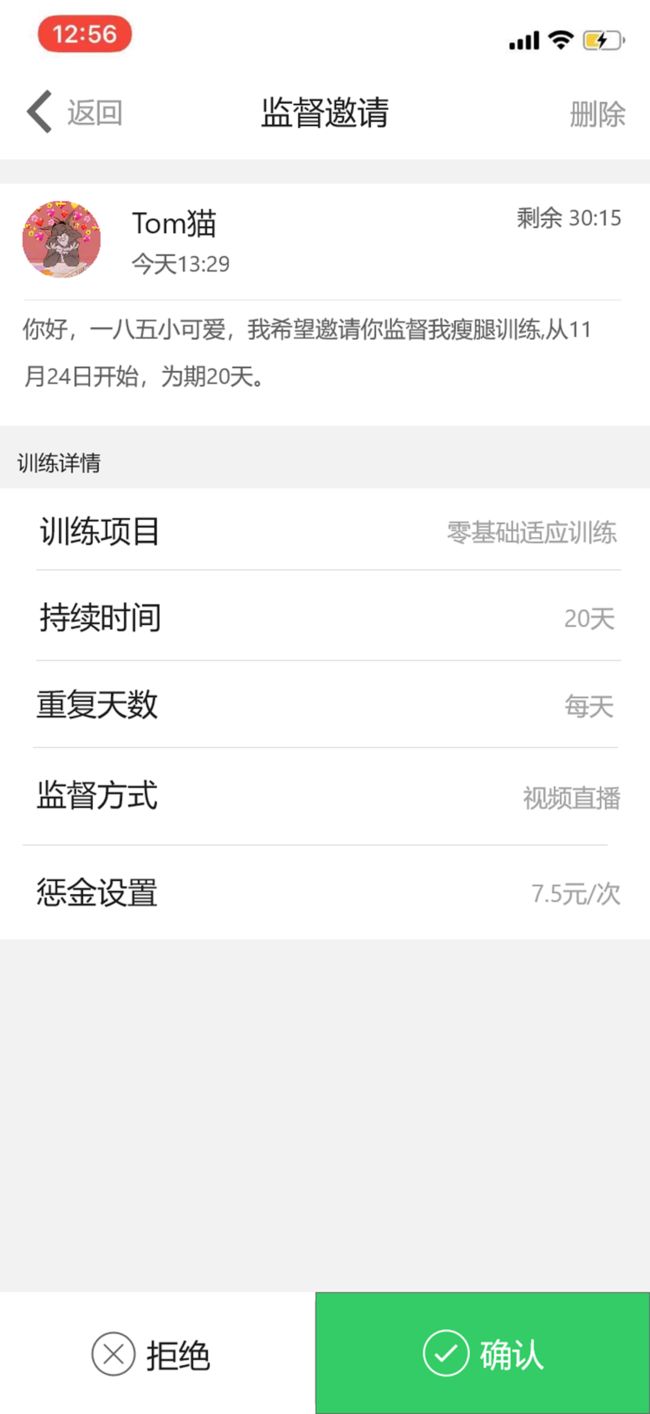Open the 监督方式 row
This screenshot has width=650, height=1414.
point(325,796)
